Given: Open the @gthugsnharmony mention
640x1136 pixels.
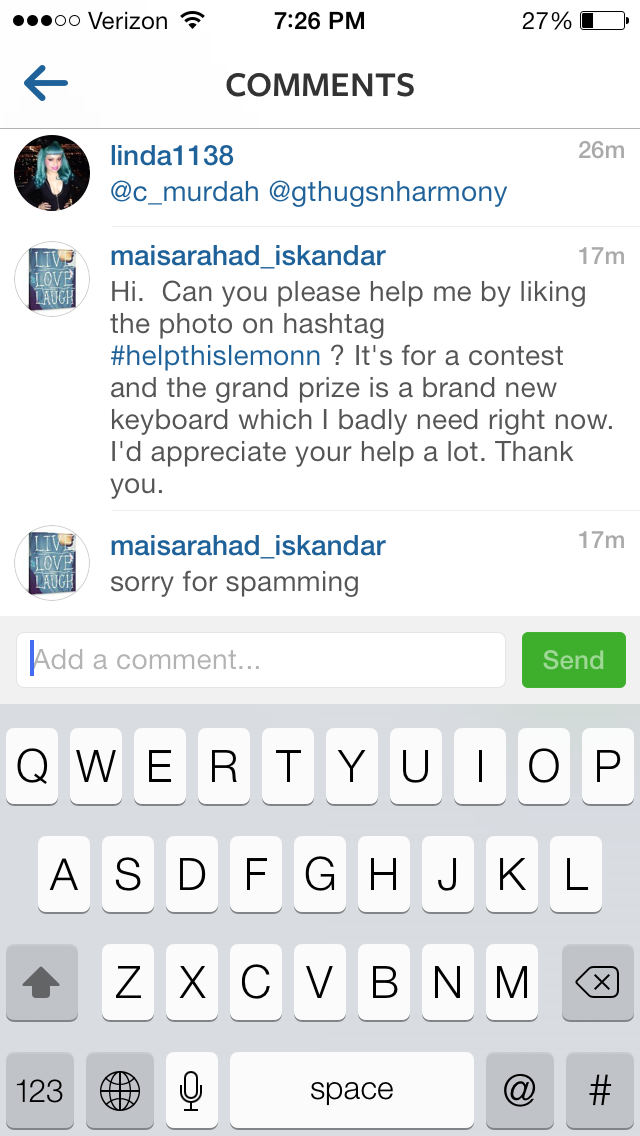Looking at the screenshot, I should (x=388, y=192).
